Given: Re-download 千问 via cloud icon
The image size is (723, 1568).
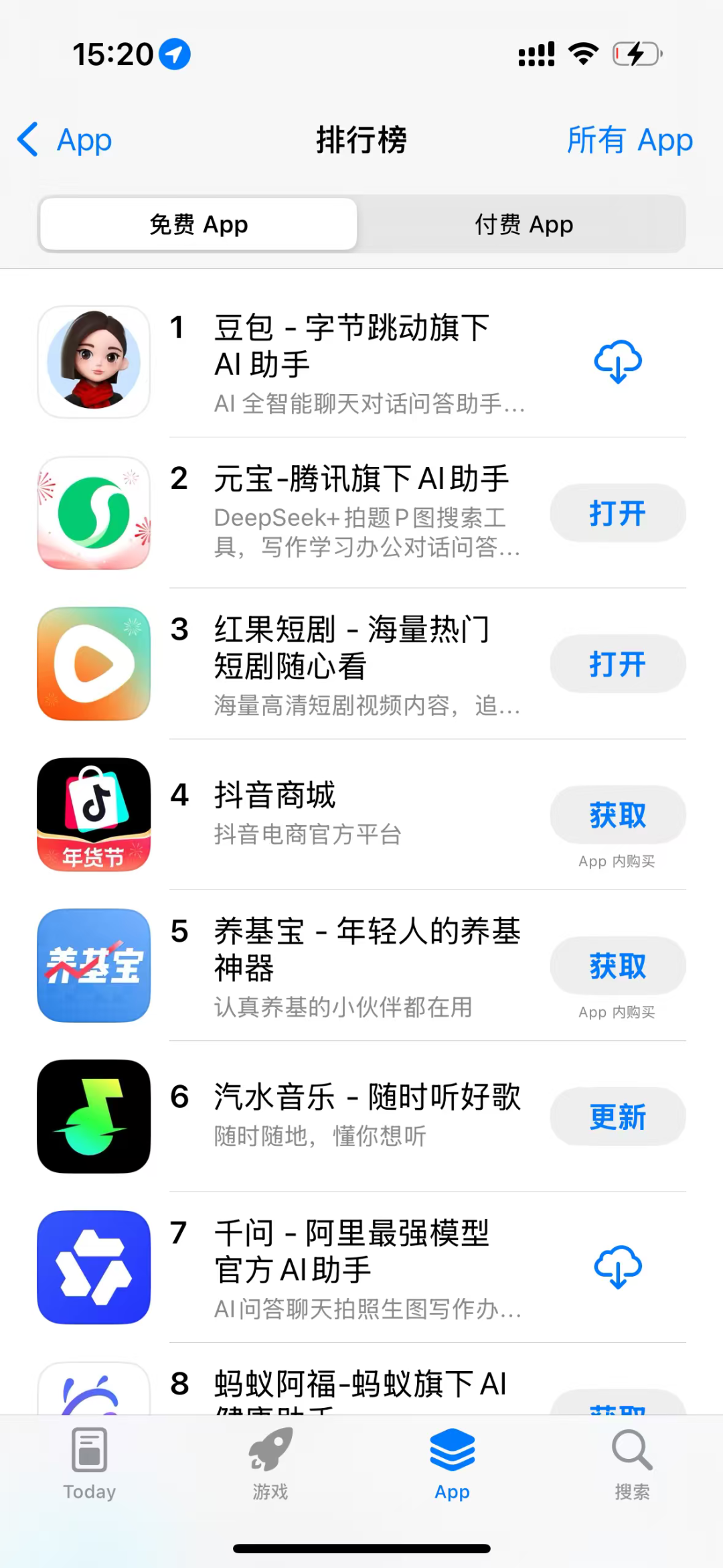Looking at the screenshot, I should point(617,1267).
